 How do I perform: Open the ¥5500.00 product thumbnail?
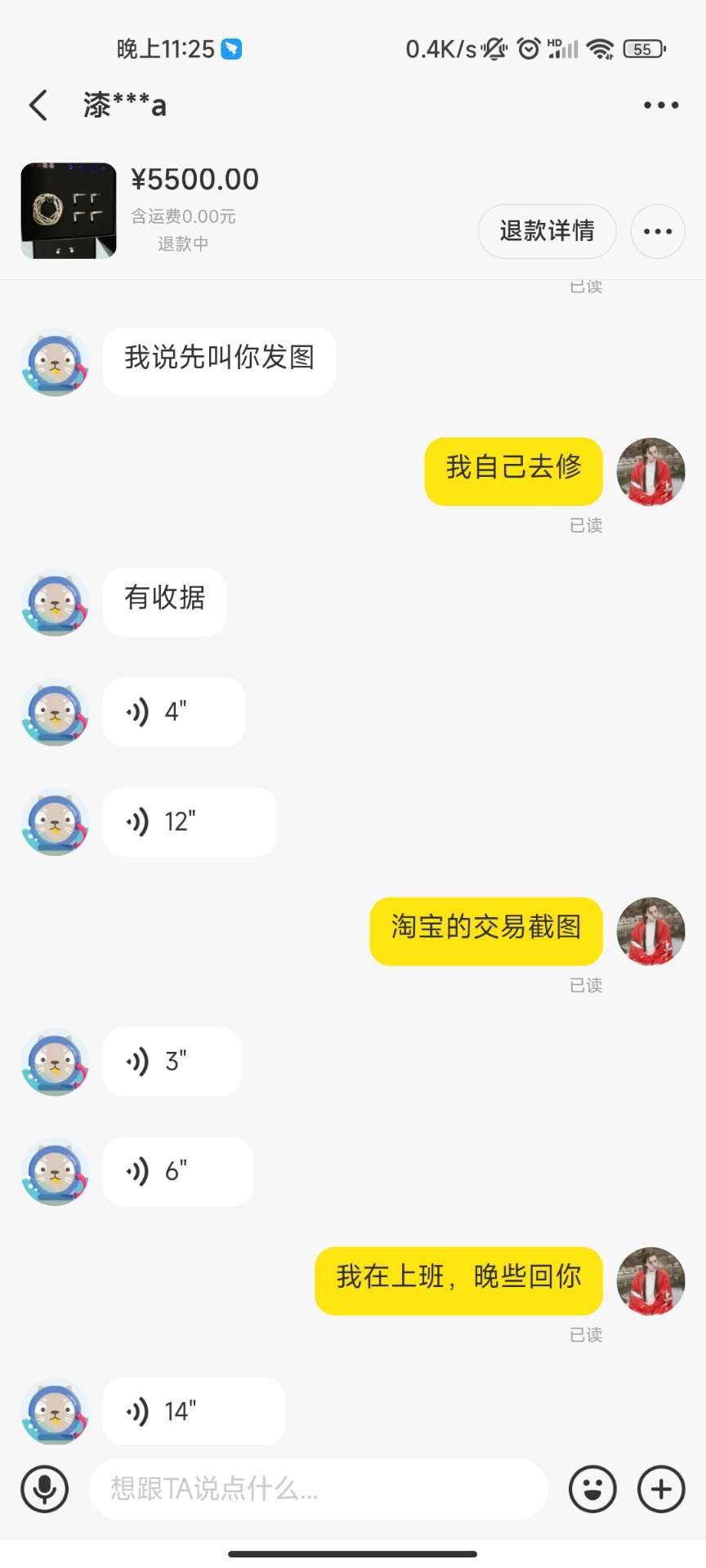point(69,211)
